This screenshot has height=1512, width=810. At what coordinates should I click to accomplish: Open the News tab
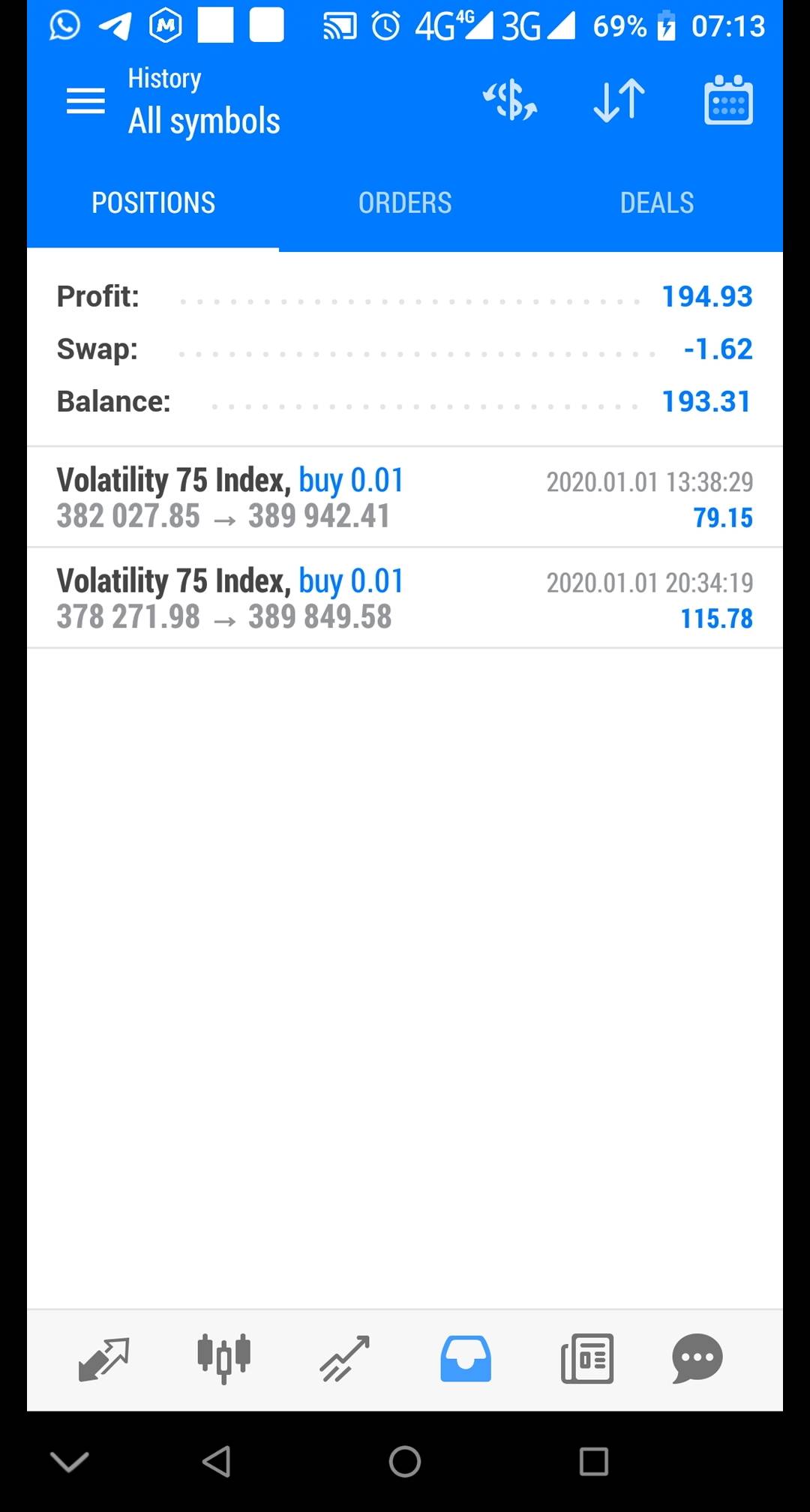[587, 1359]
